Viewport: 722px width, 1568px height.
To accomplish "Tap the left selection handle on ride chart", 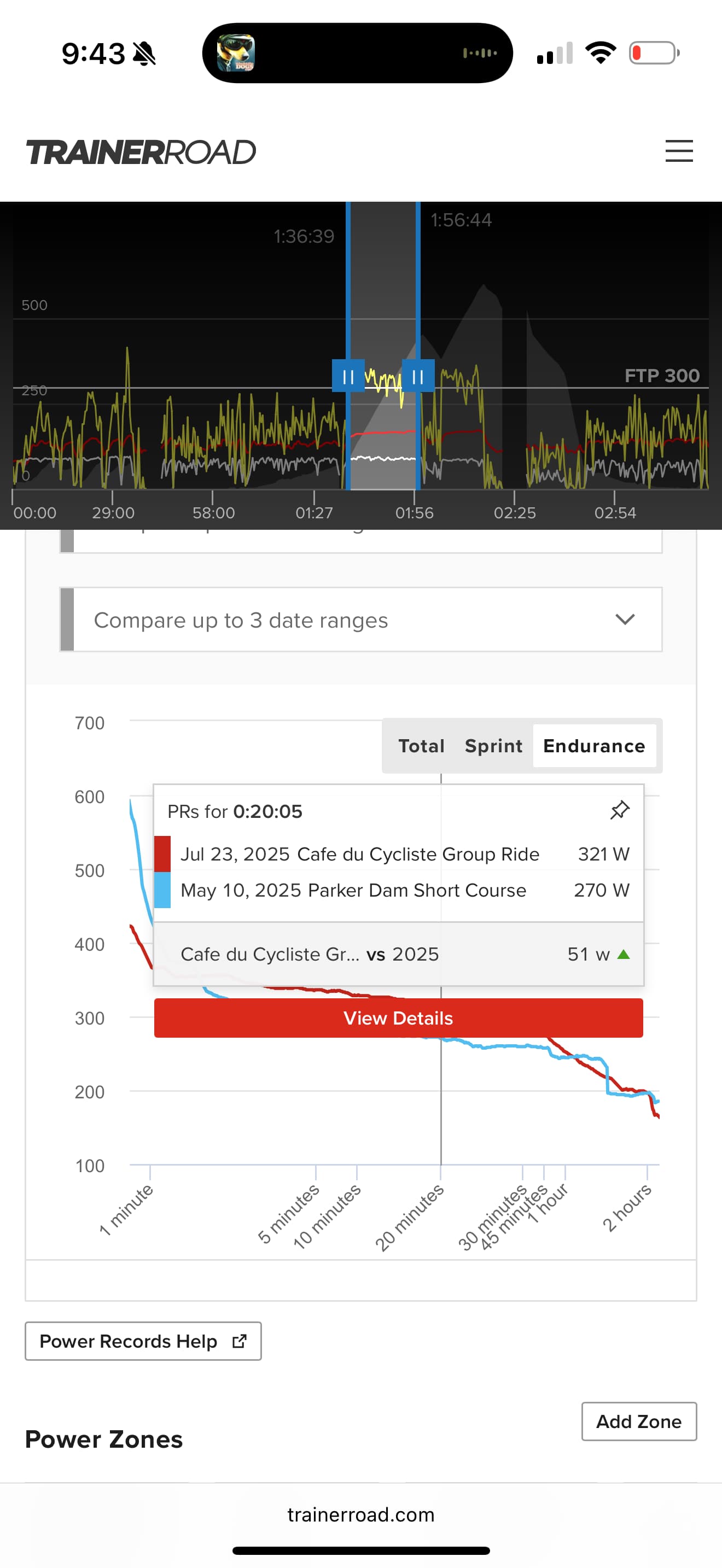I will click(x=348, y=376).
